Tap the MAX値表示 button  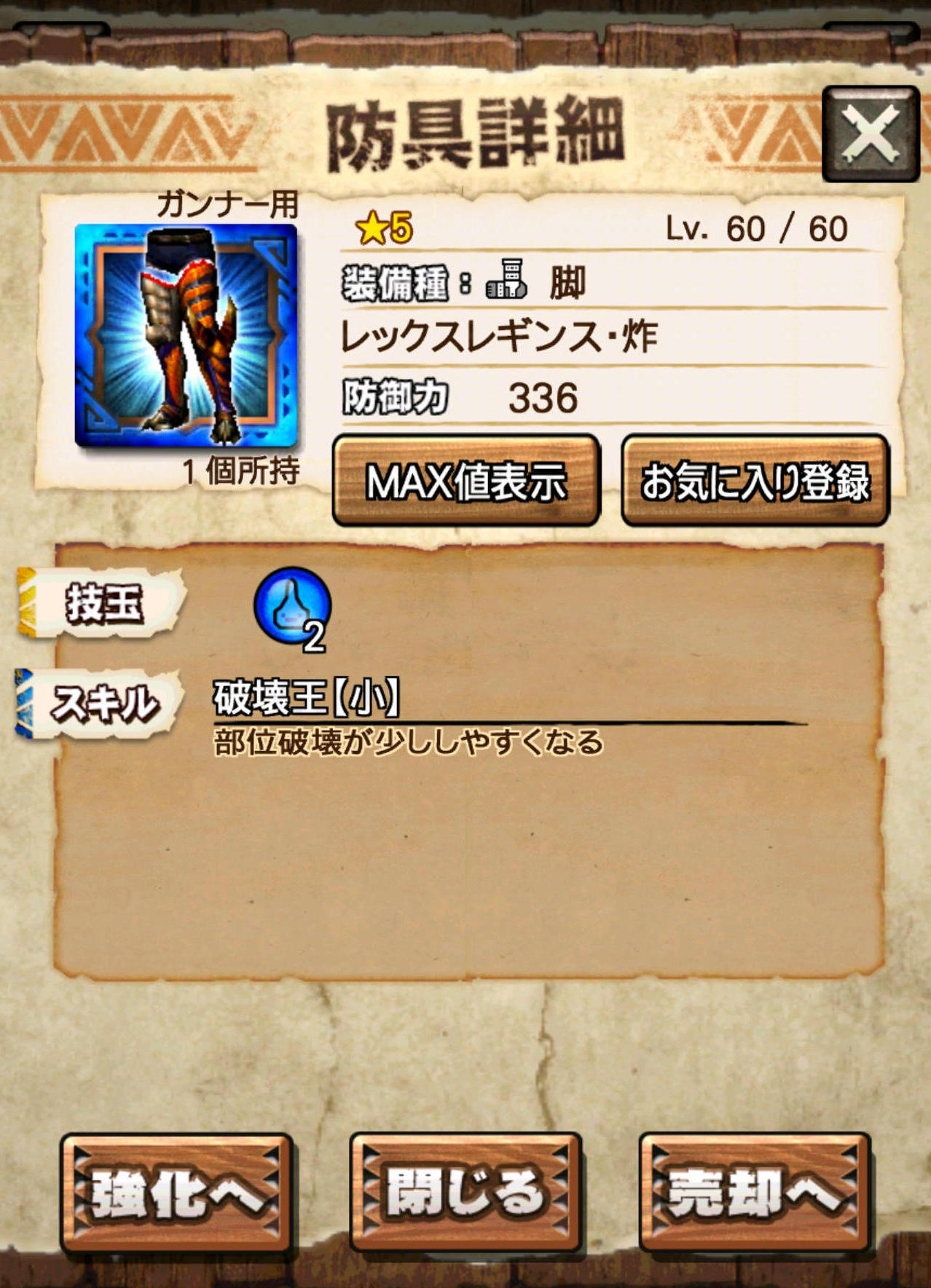click(466, 481)
